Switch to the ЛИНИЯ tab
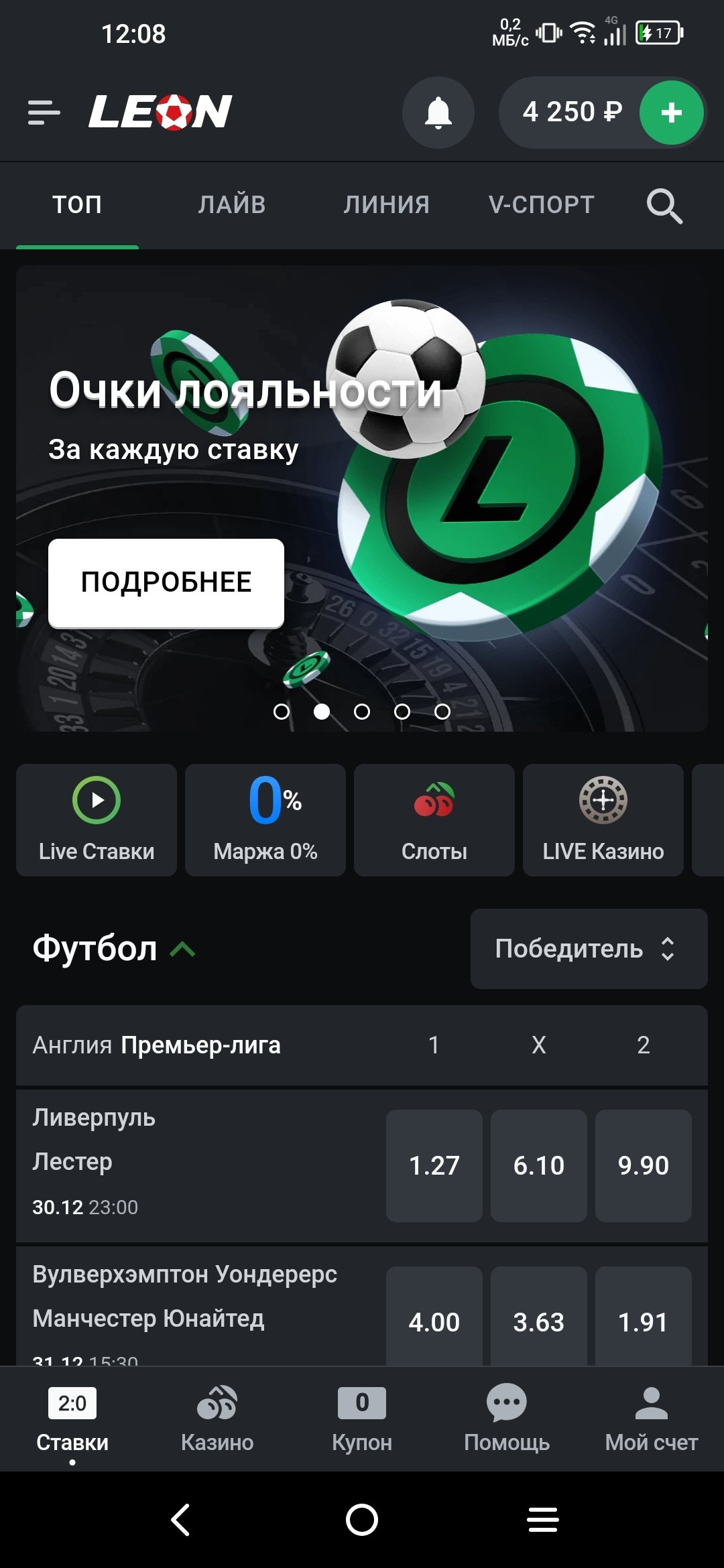This screenshot has width=724, height=1568. [x=386, y=204]
